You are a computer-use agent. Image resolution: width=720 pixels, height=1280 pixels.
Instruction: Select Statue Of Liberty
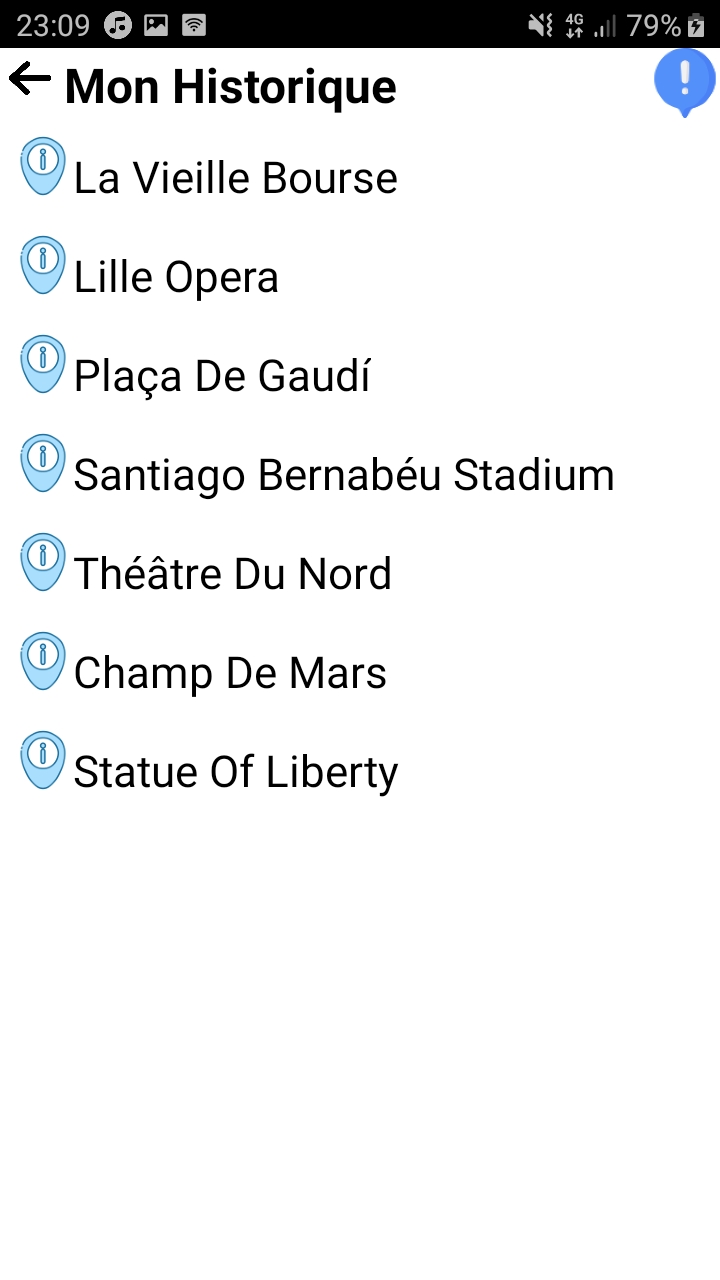(360, 772)
